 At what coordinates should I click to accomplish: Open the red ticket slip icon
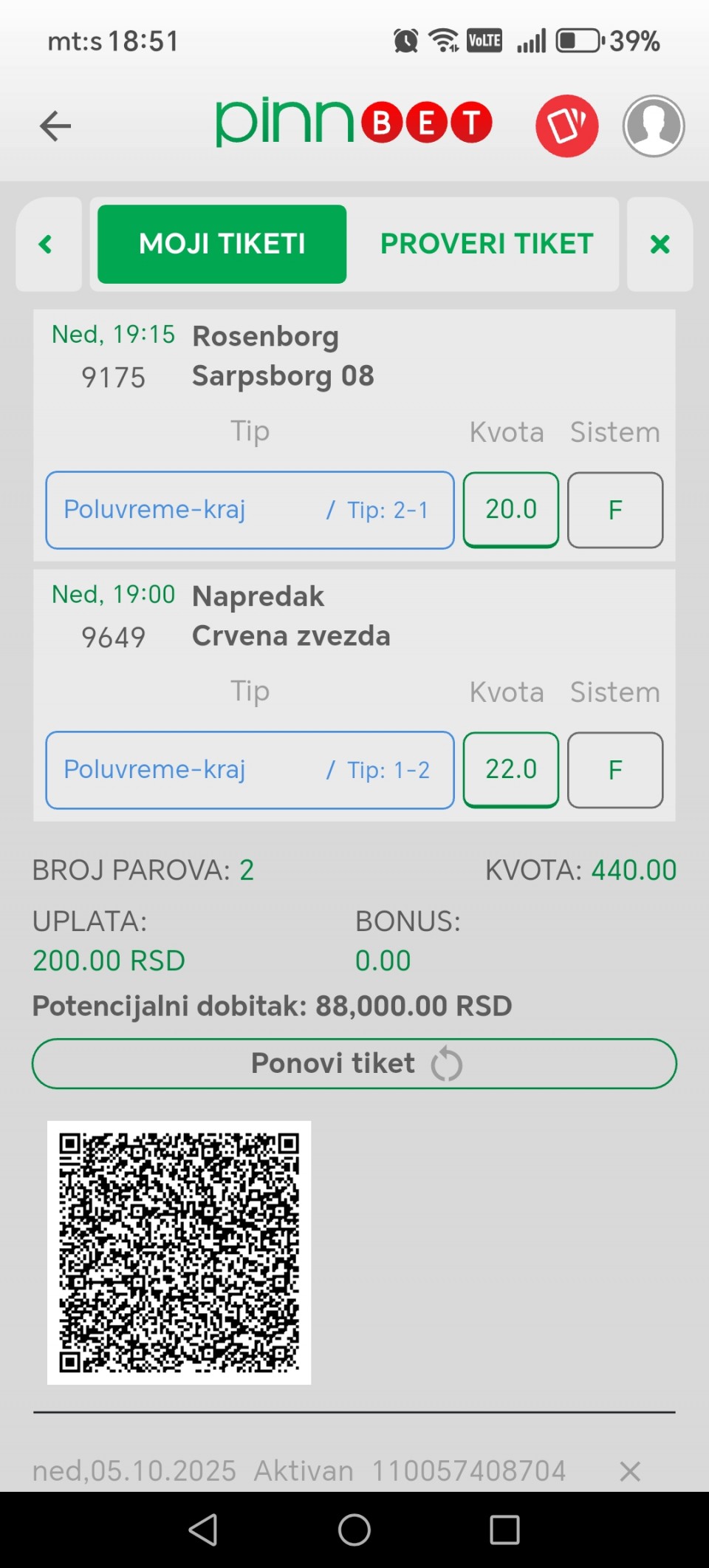click(x=566, y=126)
